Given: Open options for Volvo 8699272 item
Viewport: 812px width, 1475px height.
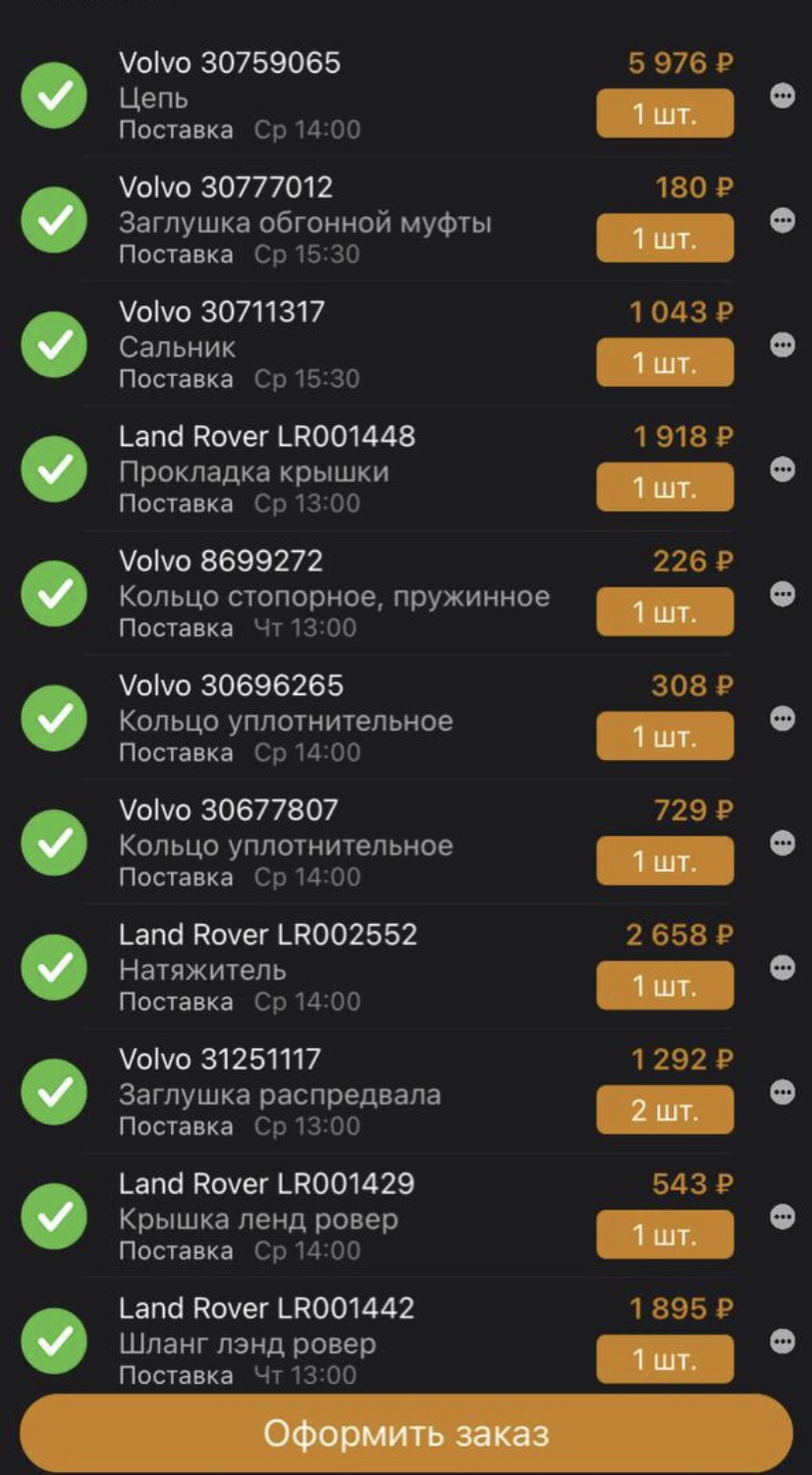Looking at the screenshot, I should tap(781, 592).
